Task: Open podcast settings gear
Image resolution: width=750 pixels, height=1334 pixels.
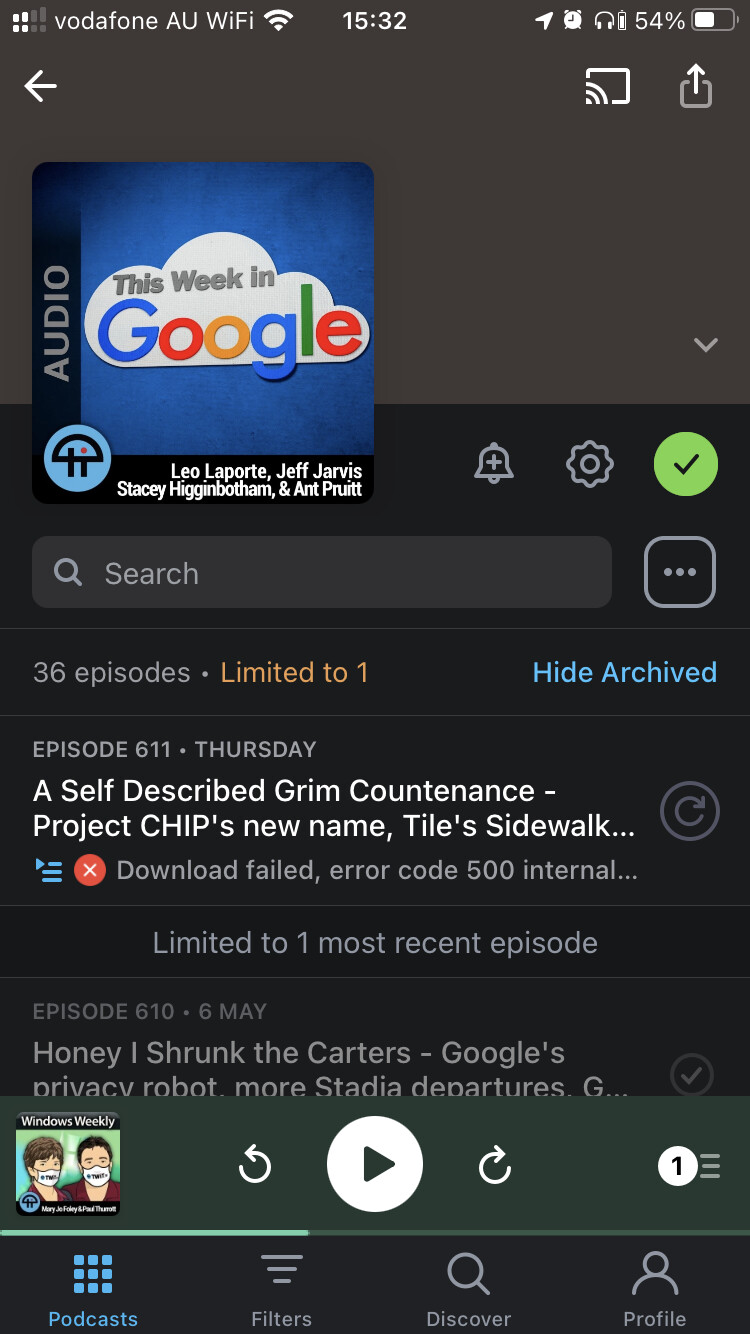Action: tap(589, 464)
